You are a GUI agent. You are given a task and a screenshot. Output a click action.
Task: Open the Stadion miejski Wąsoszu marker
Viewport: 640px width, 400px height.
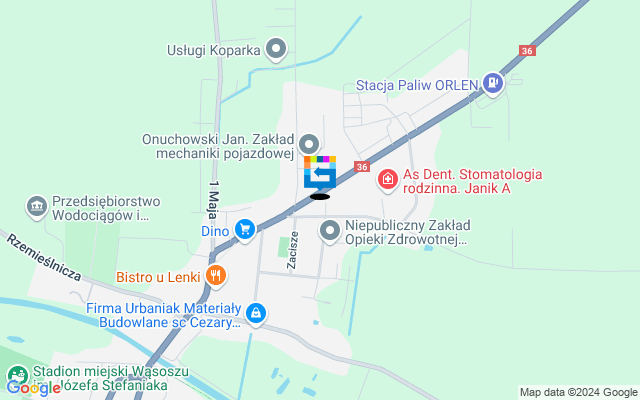point(17,377)
